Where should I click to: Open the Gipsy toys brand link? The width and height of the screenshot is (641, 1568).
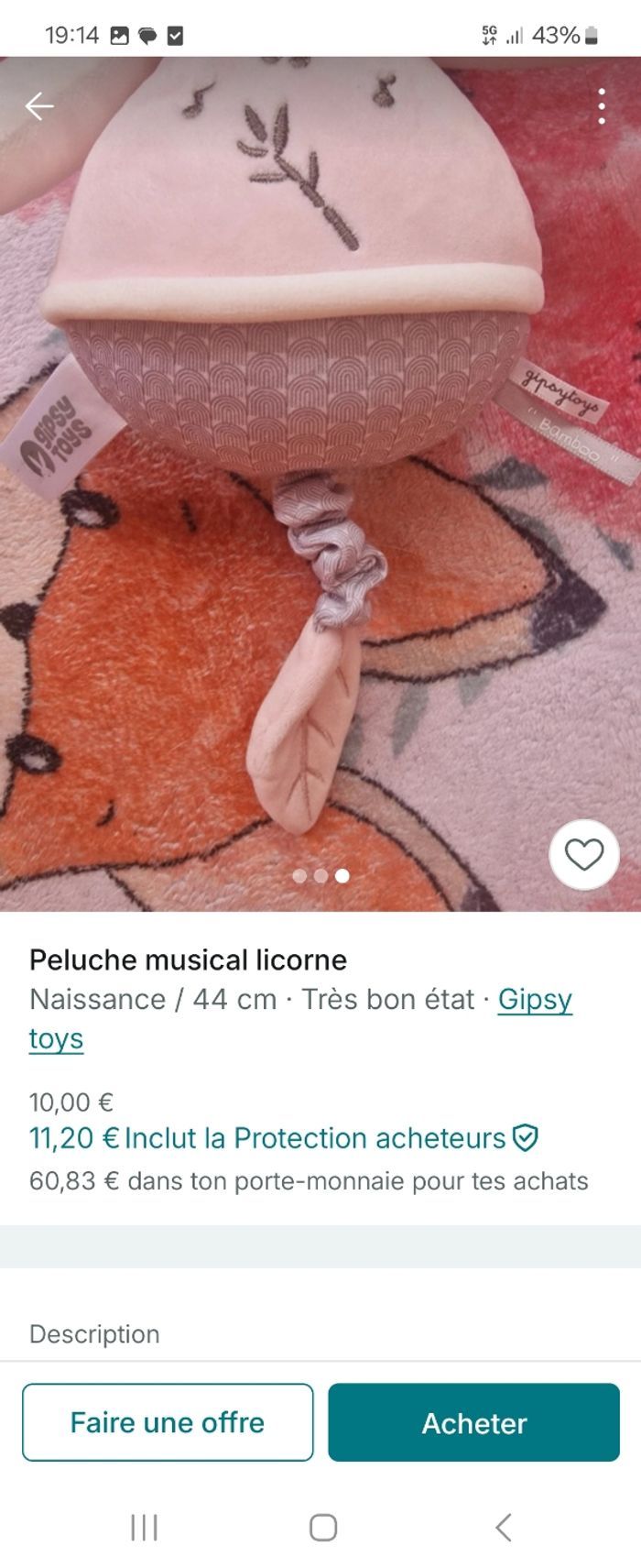click(x=534, y=999)
